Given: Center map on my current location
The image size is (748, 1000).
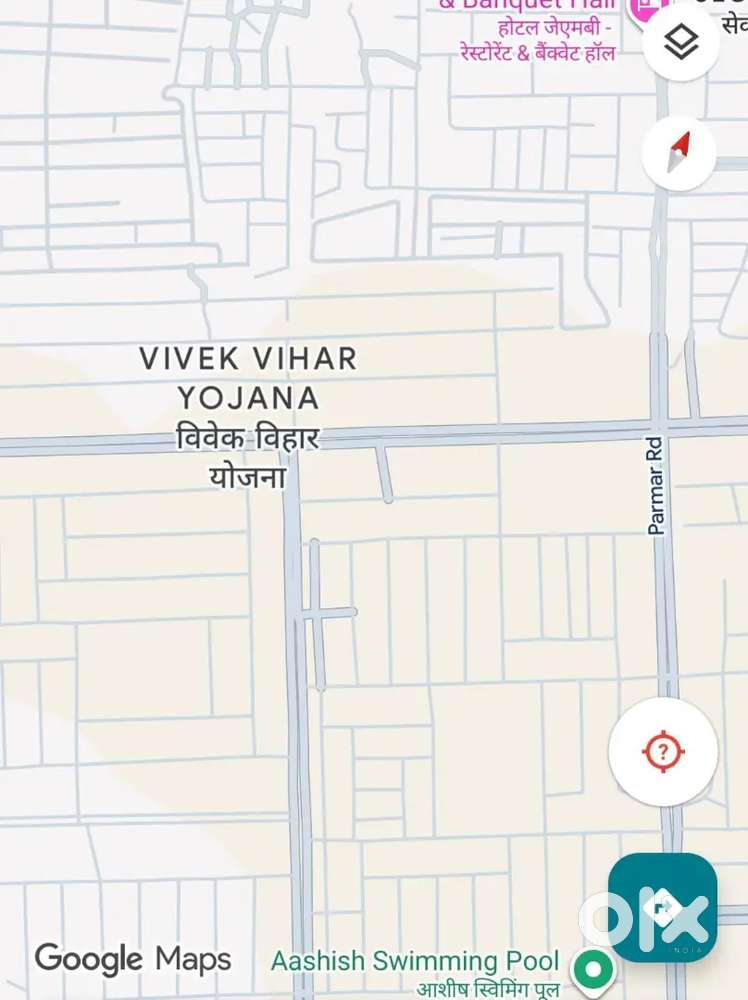Looking at the screenshot, I should click(x=663, y=751).
